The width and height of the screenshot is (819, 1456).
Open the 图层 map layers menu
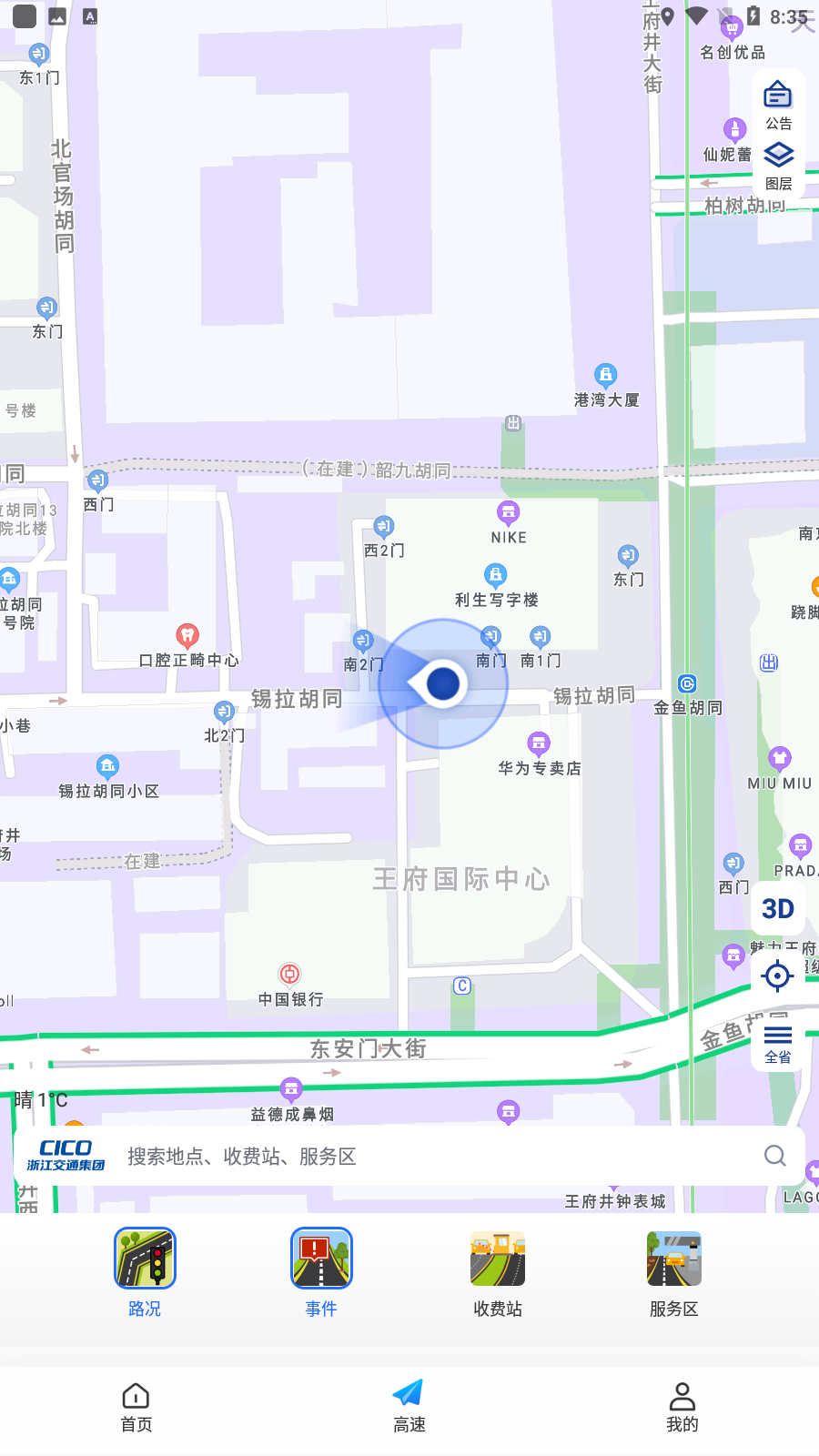(x=778, y=166)
